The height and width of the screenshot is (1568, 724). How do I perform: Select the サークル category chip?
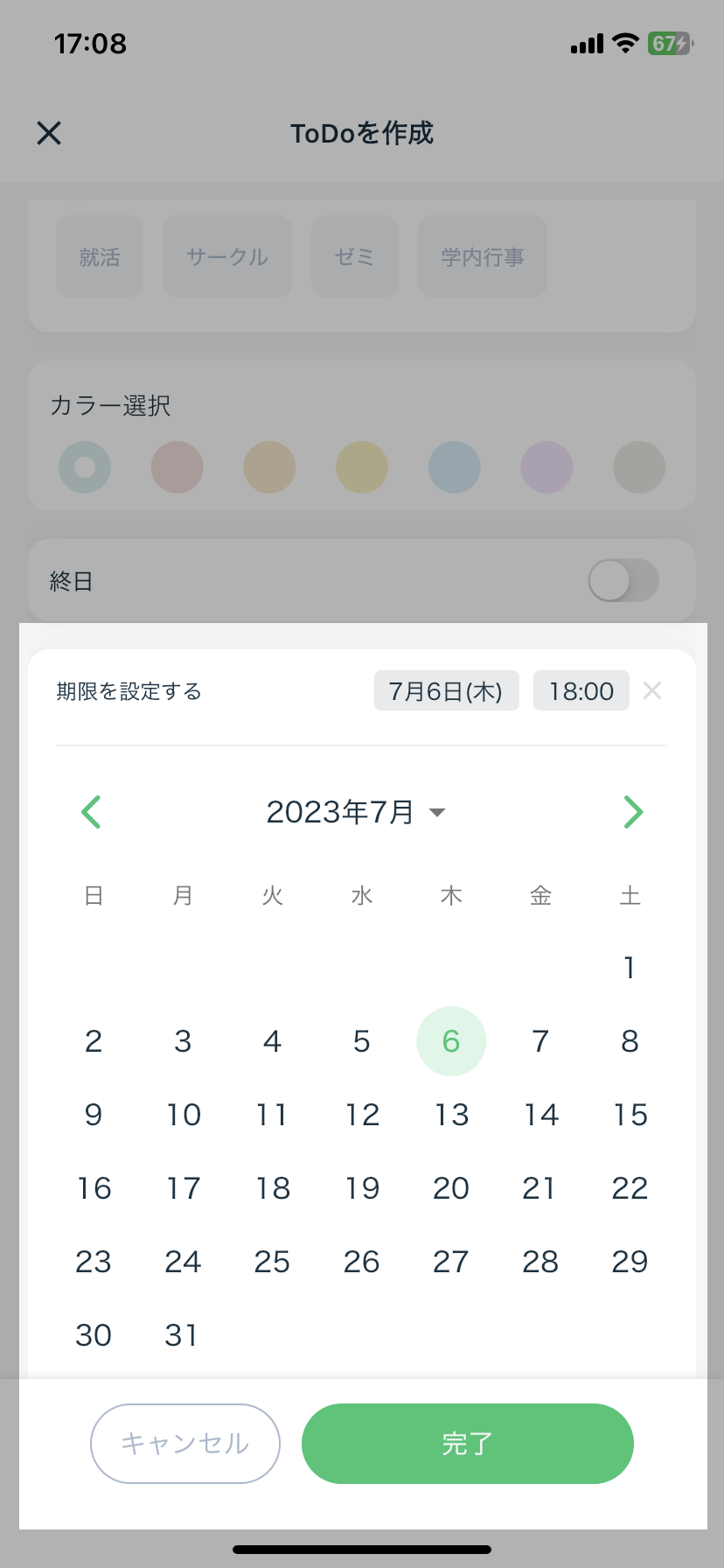coord(226,256)
